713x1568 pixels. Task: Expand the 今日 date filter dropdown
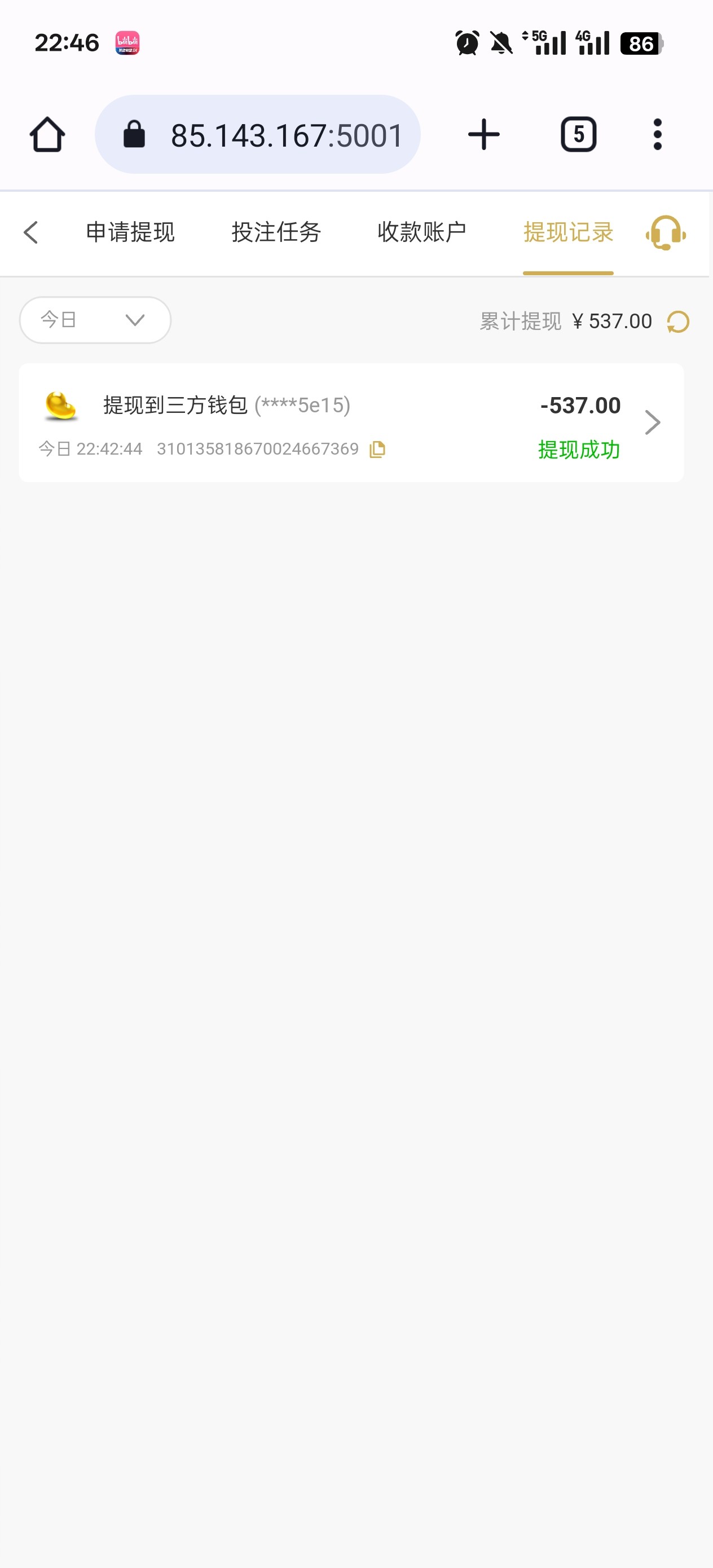click(x=95, y=320)
